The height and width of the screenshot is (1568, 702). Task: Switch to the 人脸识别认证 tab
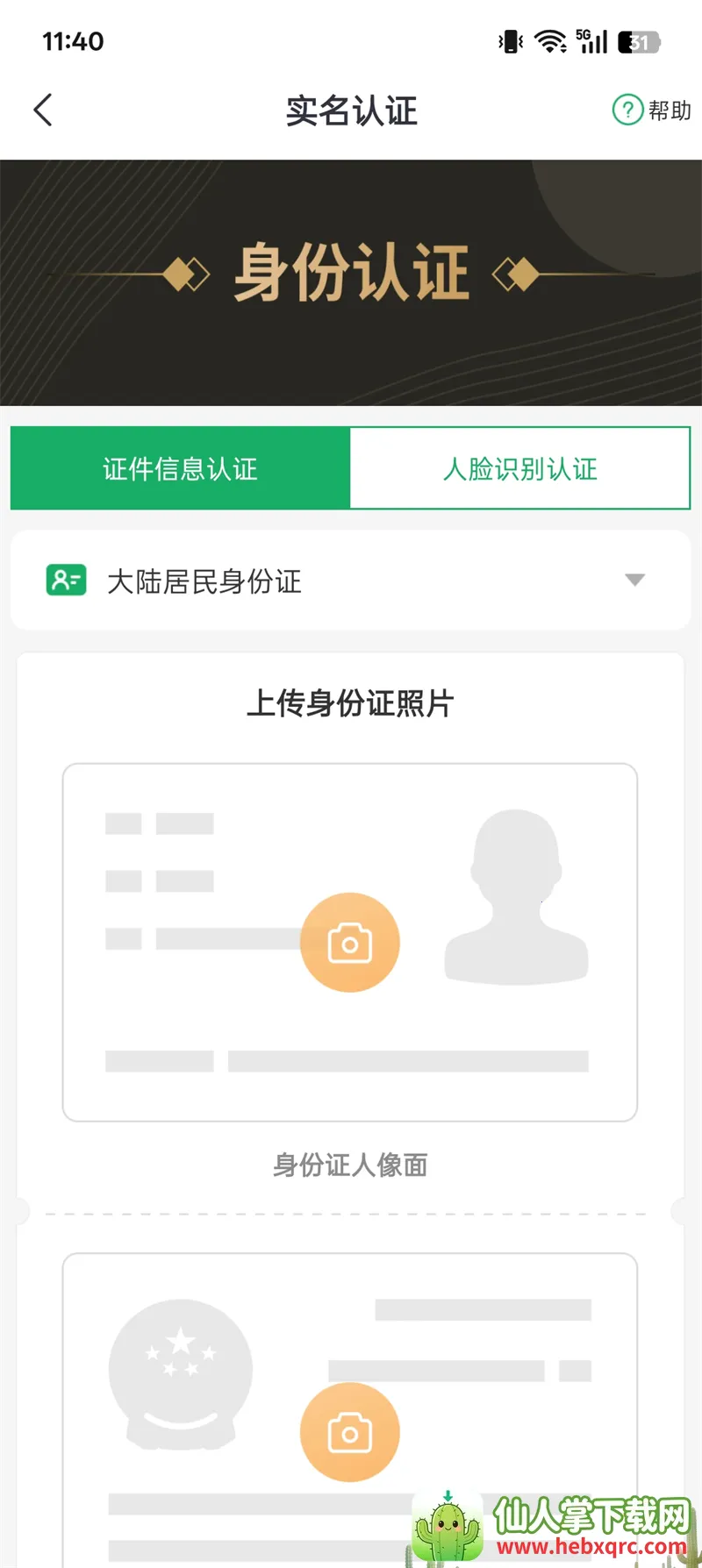(519, 468)
